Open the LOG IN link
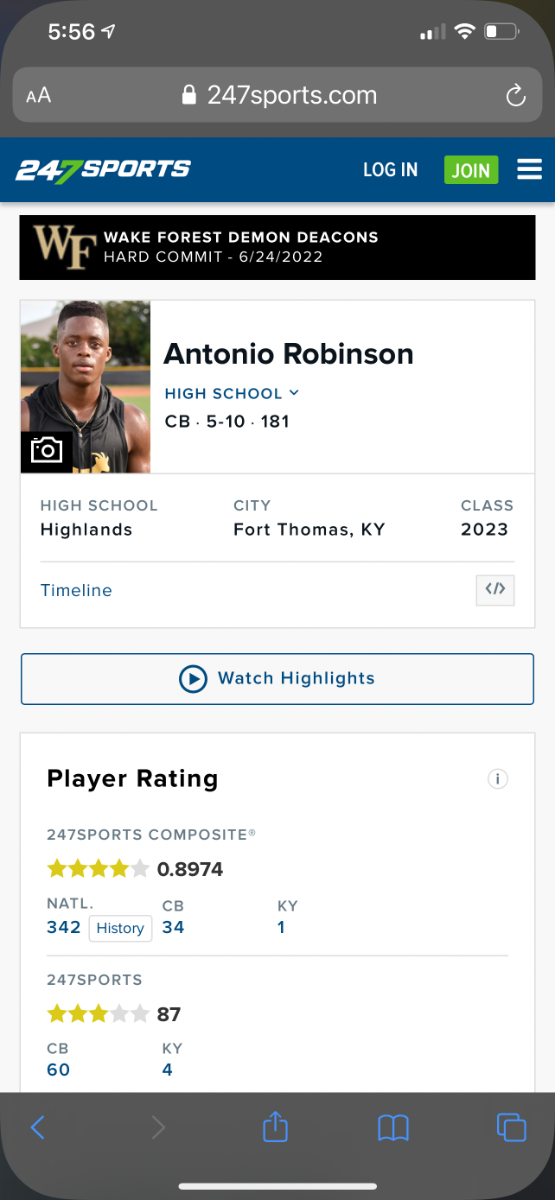The height and width of the screenshot is (1200, 555). tap(390, 170)
